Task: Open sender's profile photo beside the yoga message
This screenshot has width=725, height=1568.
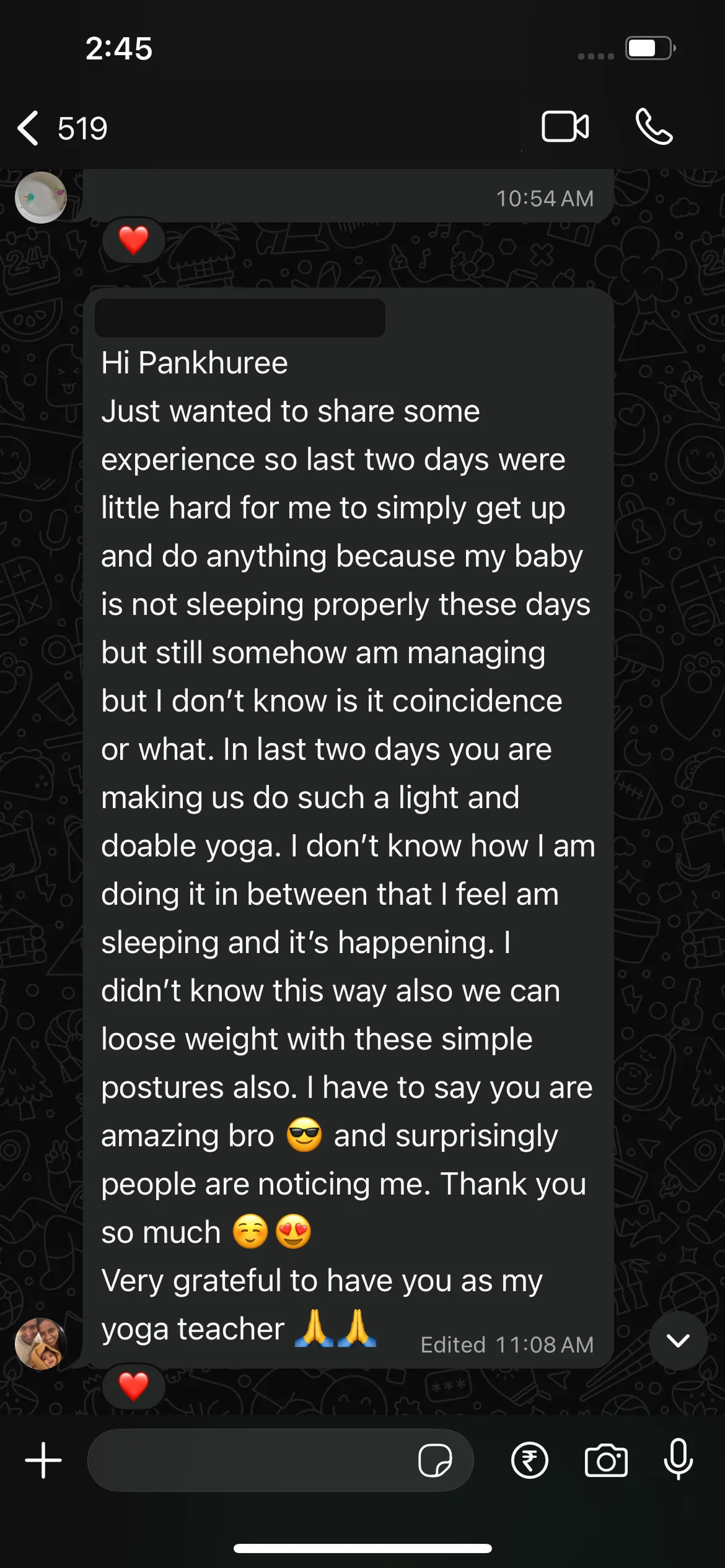Action: (x=41, y=1343)
